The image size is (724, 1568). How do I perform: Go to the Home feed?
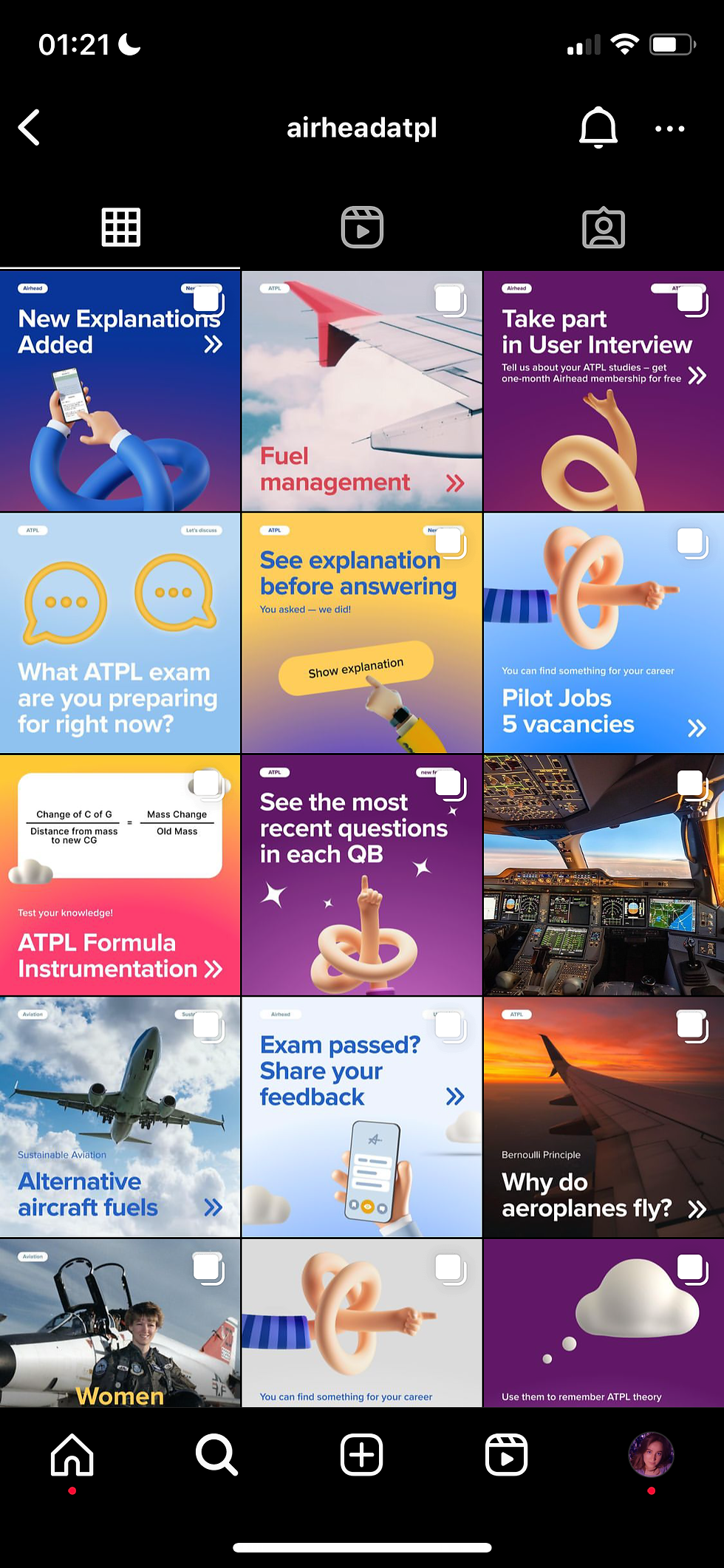coord(72,1455)
